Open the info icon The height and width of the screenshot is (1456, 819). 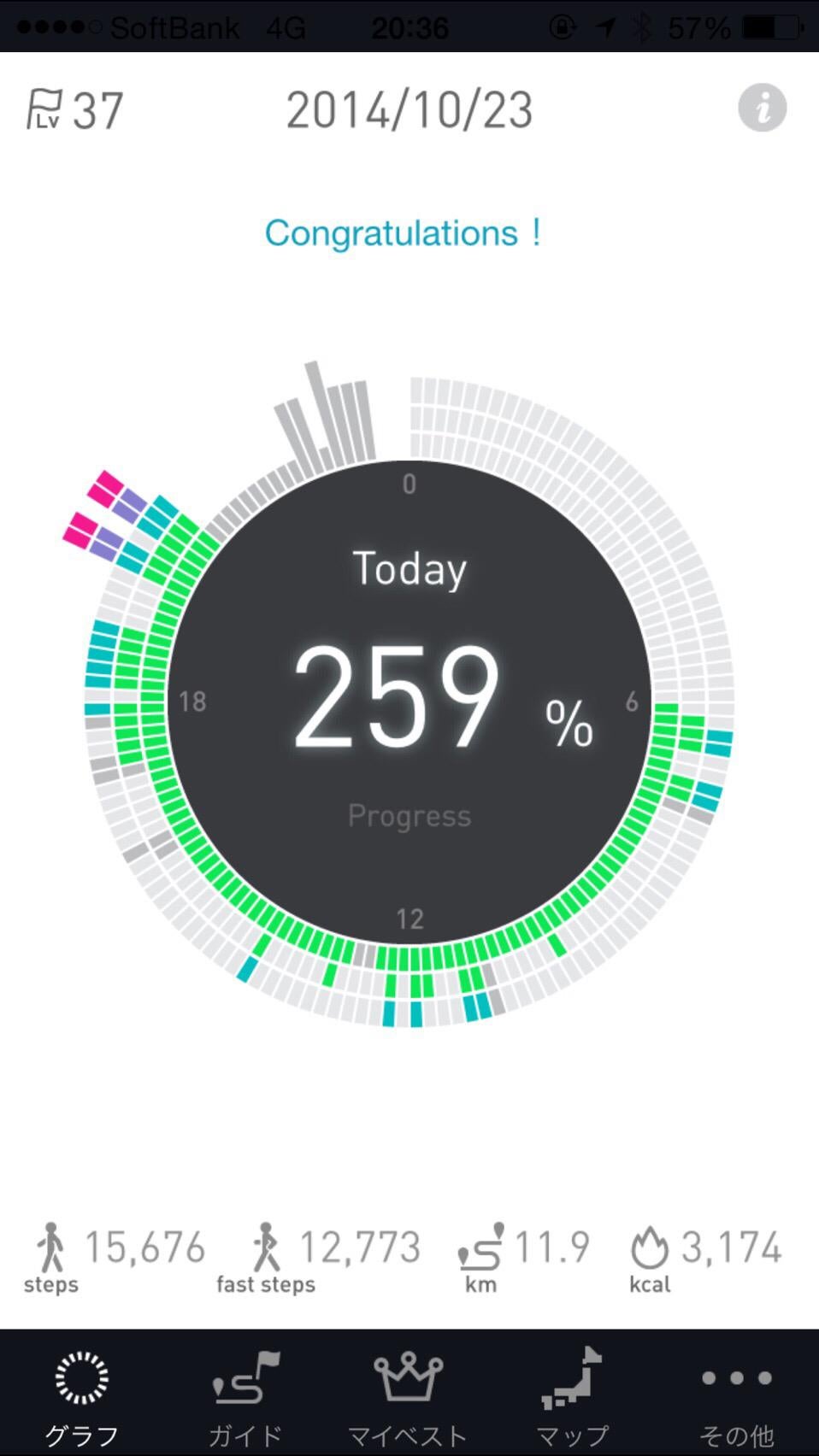click(762, 109)
